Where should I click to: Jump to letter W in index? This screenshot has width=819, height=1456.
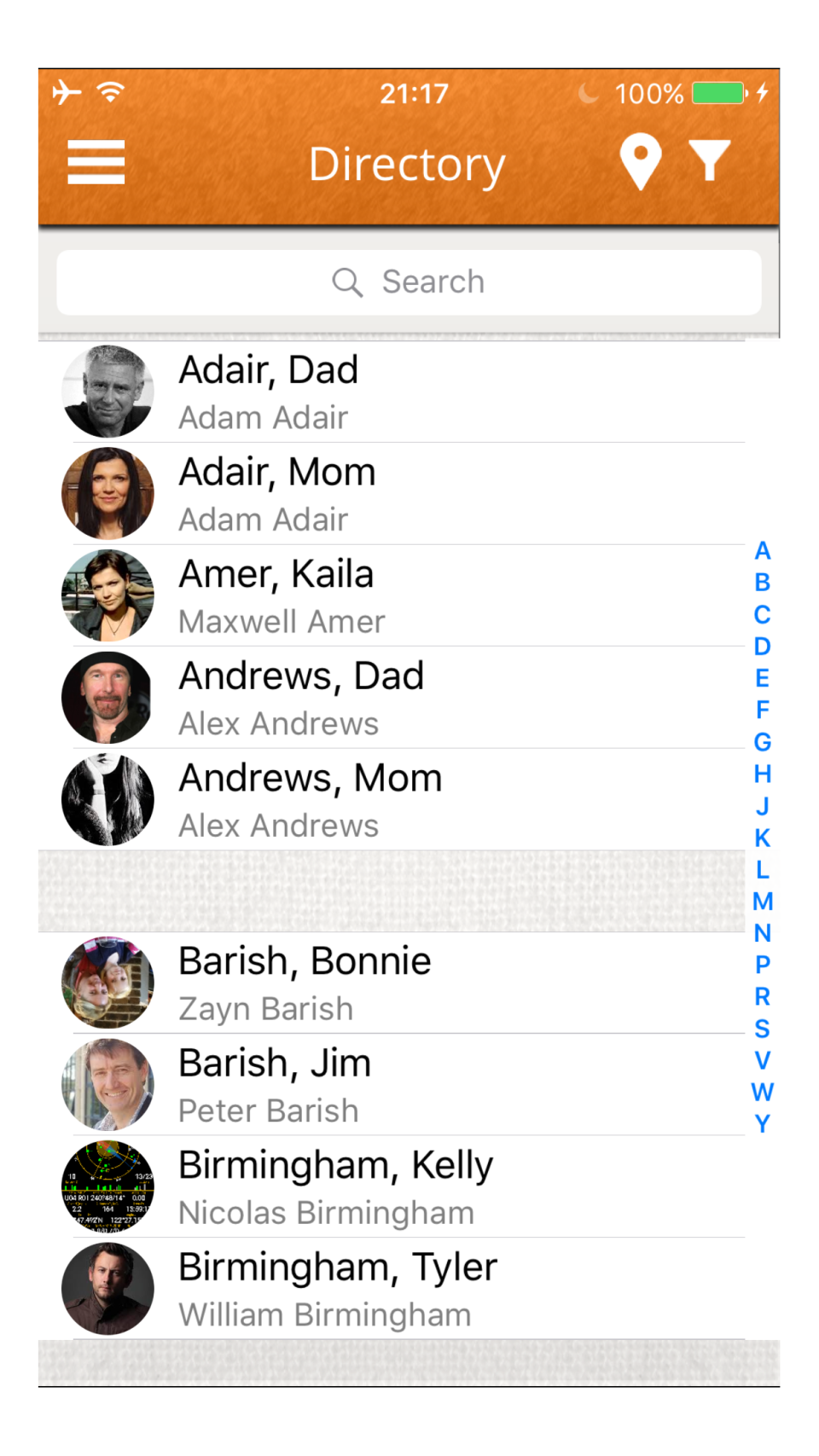[x=762, y=1092]
